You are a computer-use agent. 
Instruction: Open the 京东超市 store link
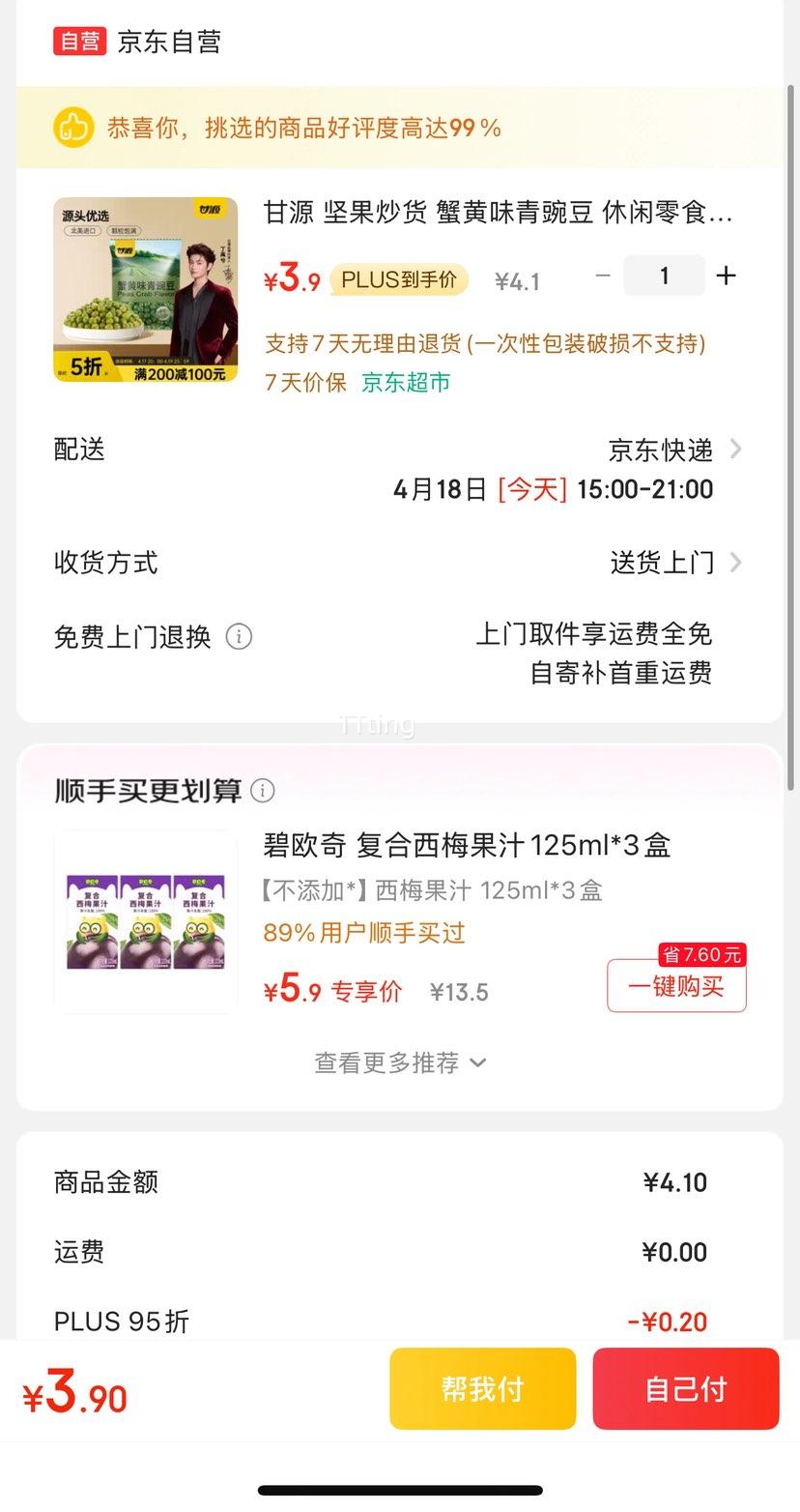(405, 382)
